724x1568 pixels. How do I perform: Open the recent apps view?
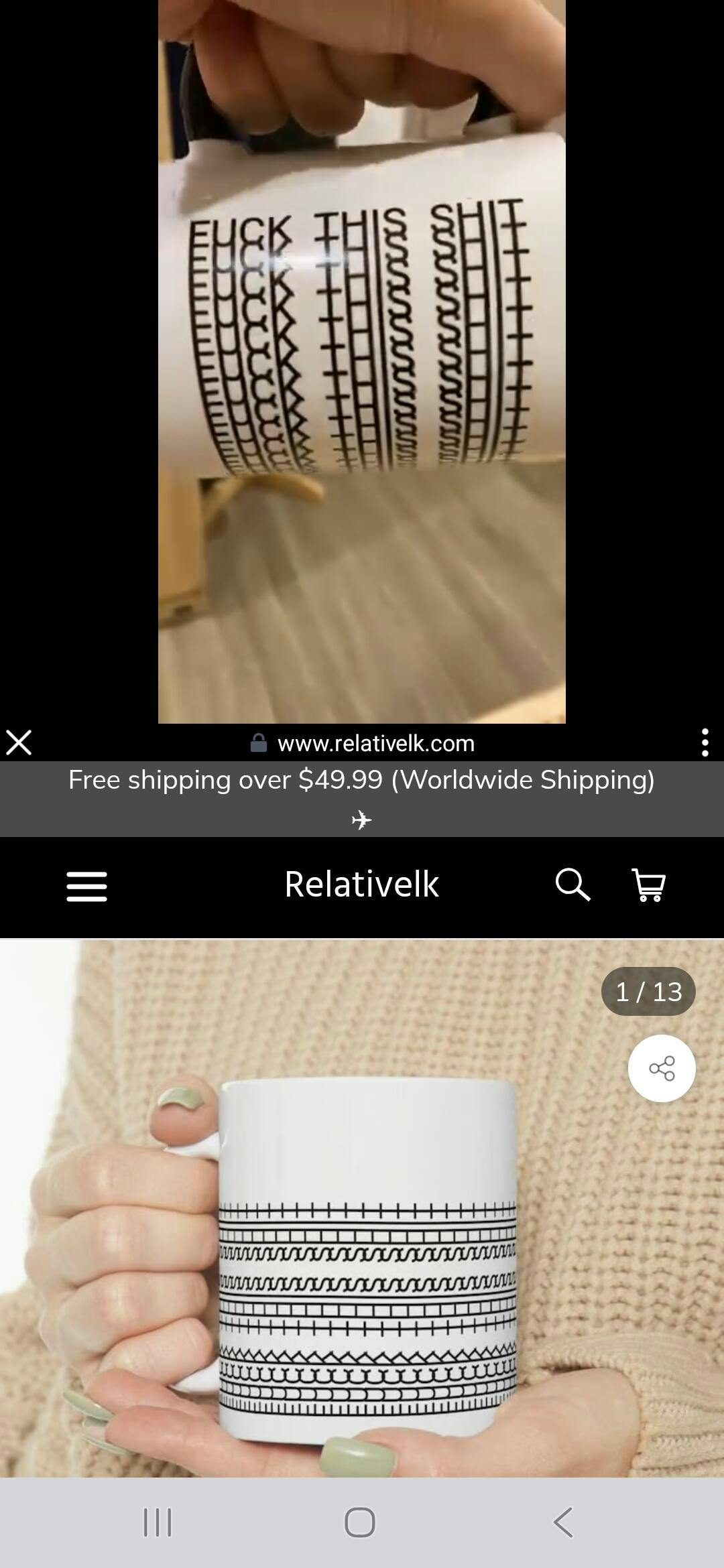click(x=158, y=1522)
